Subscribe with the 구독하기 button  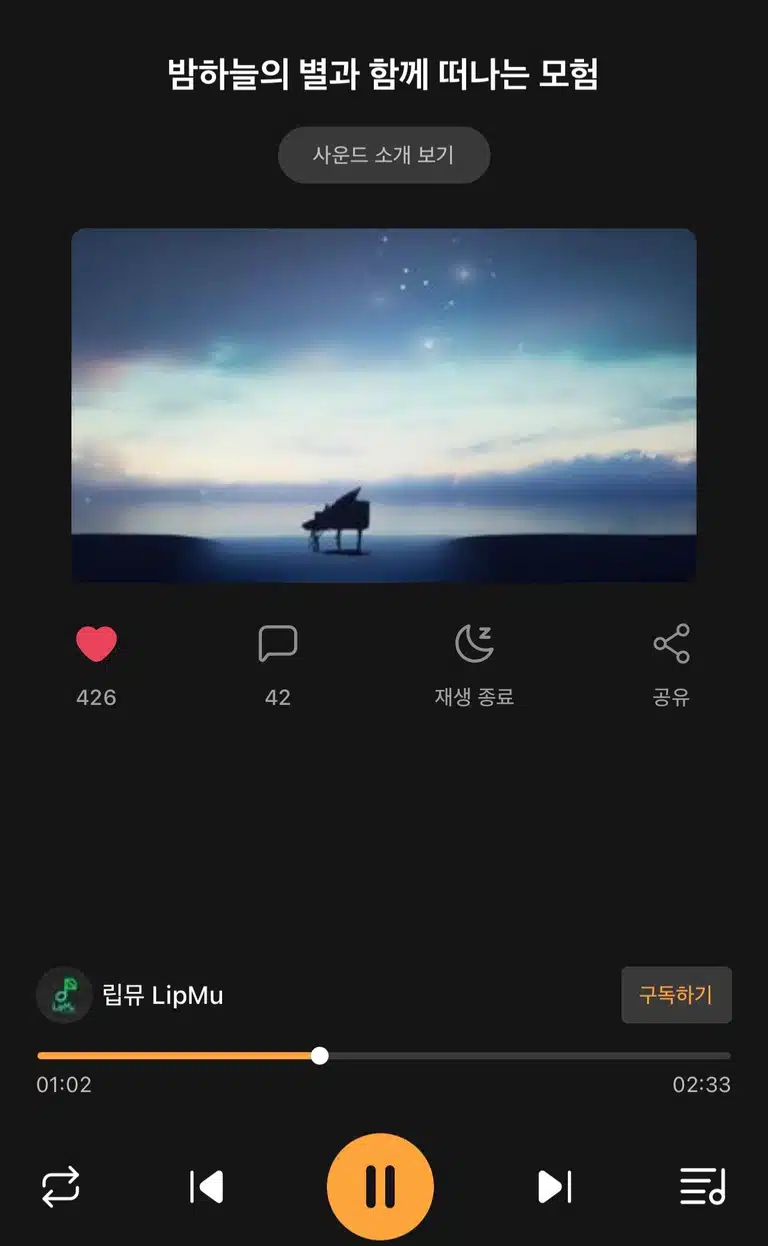pyautogui.click(x=677, y=995)
